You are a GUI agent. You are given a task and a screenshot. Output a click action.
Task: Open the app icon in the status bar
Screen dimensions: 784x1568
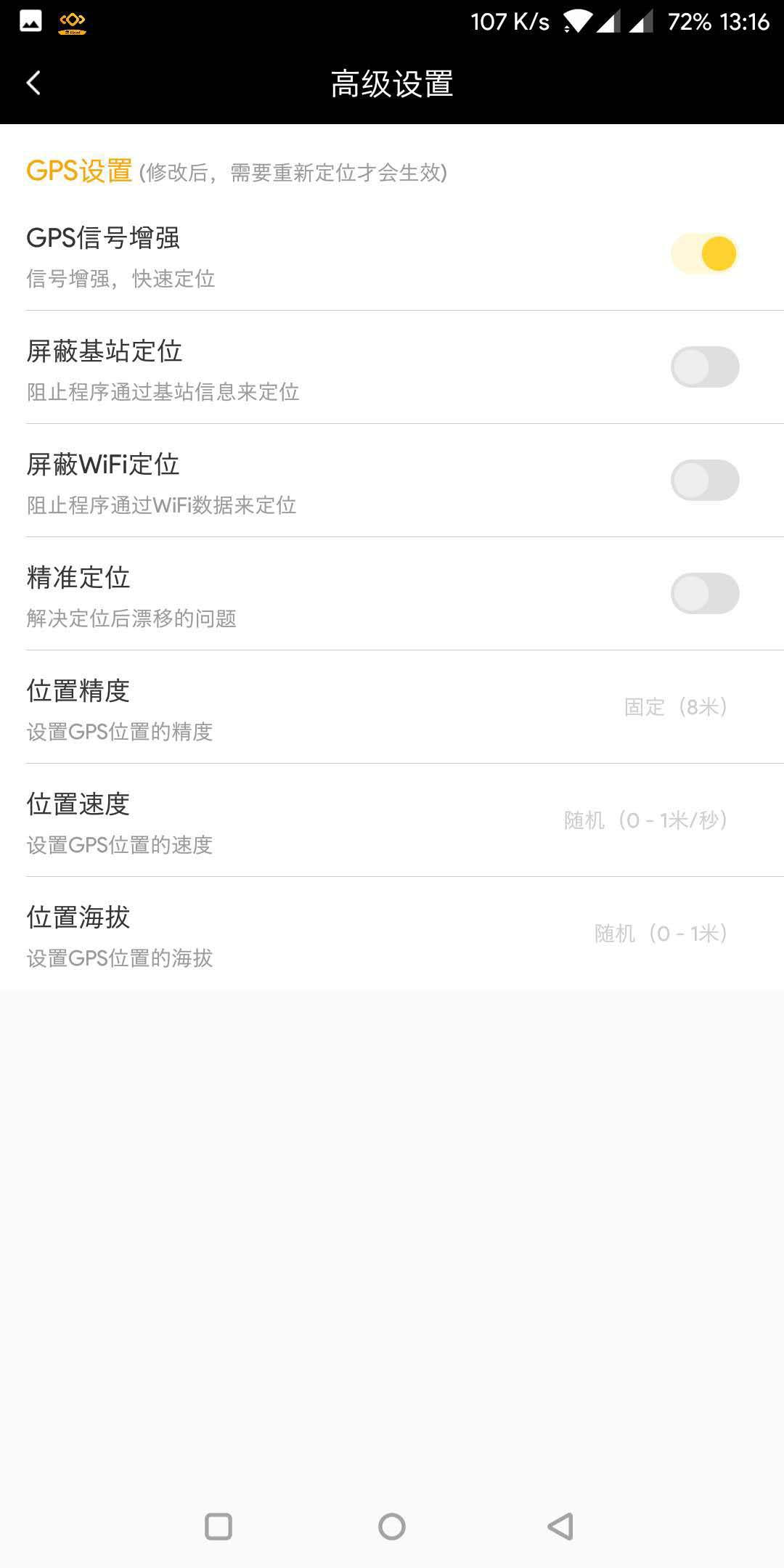pos(71,23)
